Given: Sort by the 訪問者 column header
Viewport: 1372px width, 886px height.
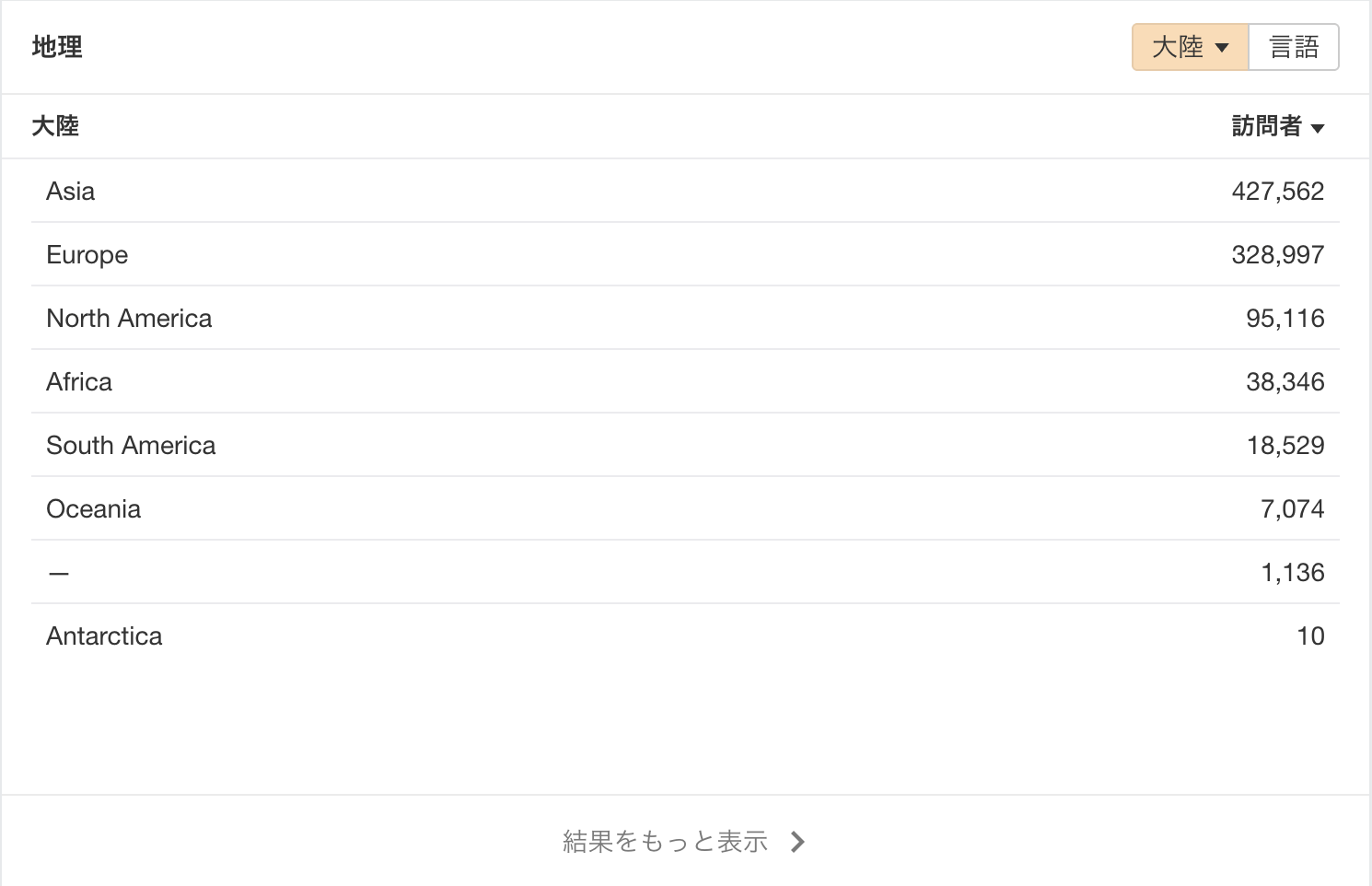Looking at the screenshot, I should point(1276,126).
